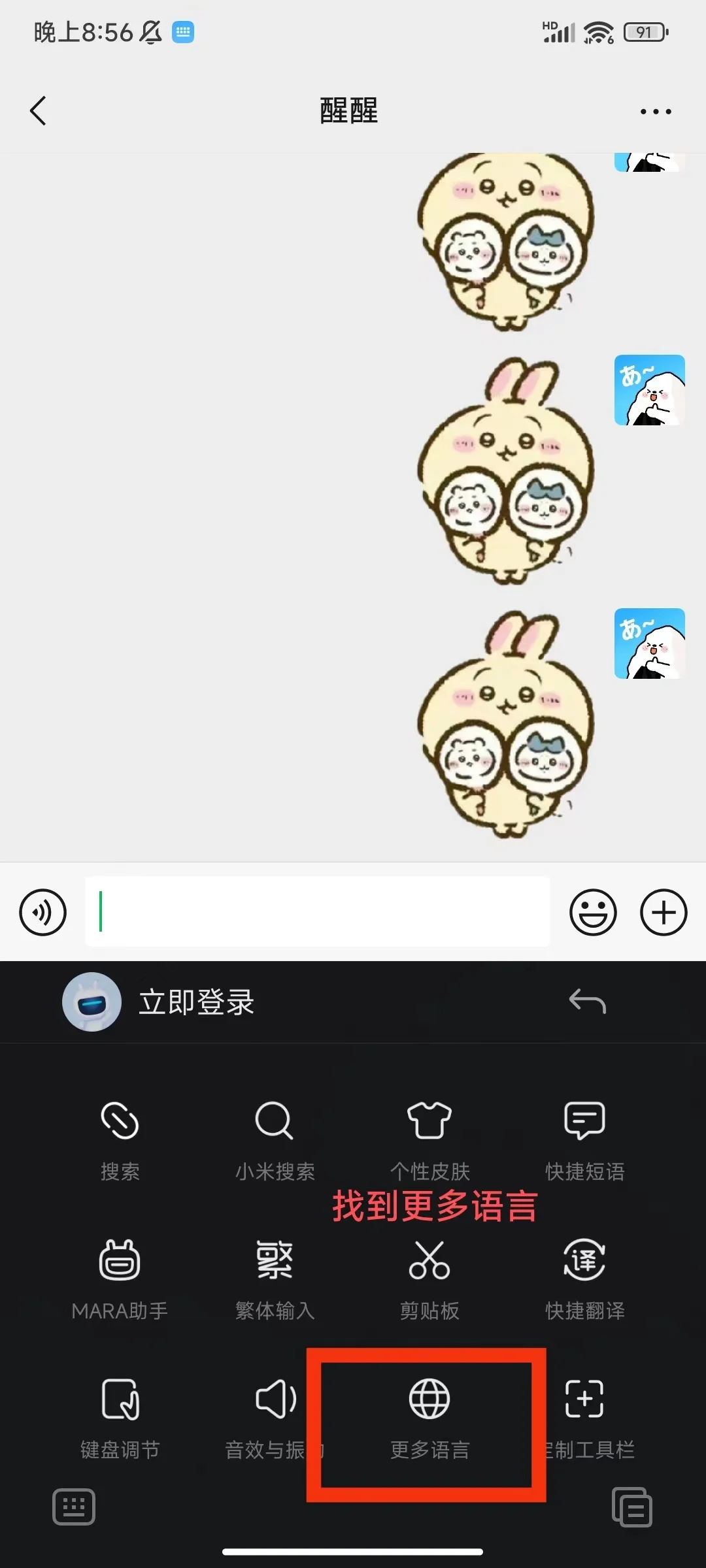Return from the keyboard tools panel
706x1568 pixels.
587,1002
